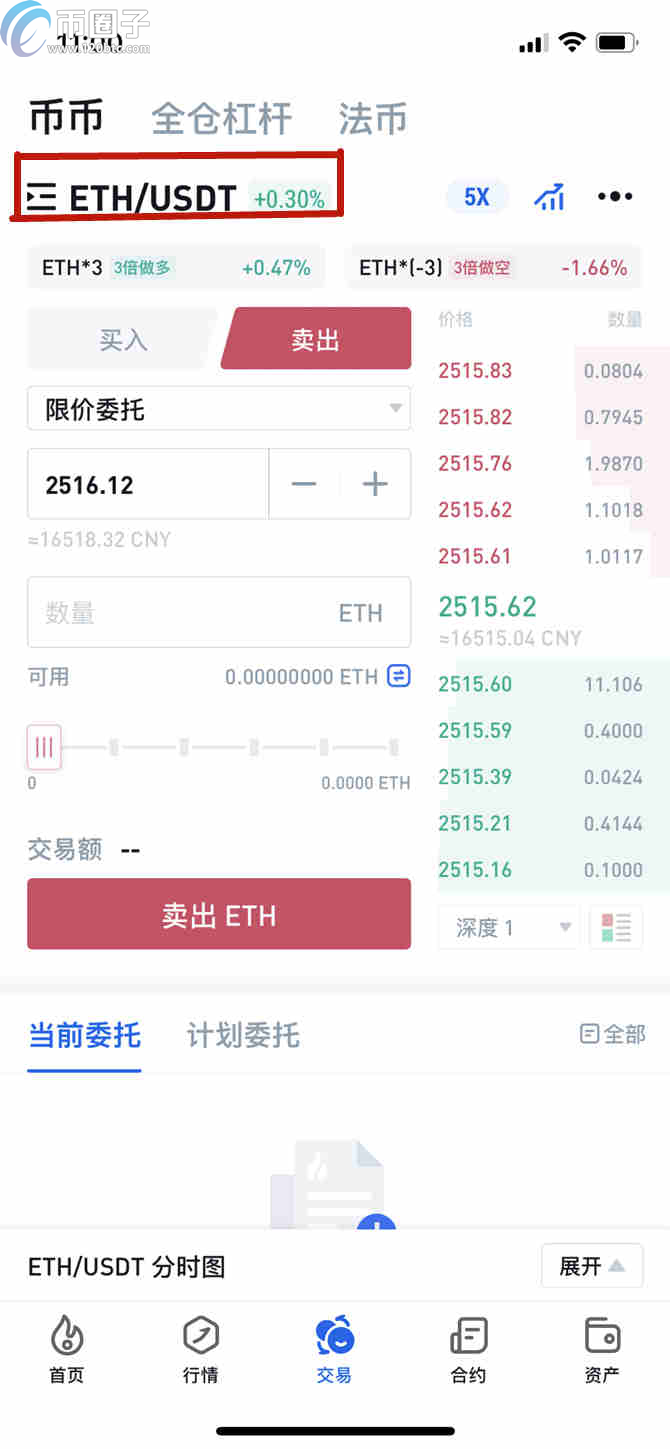Viewport: 670px width, 1449px height.
Task: Select the 买入 buy tab
Action: pyautogui.click(x=123, y=340)
